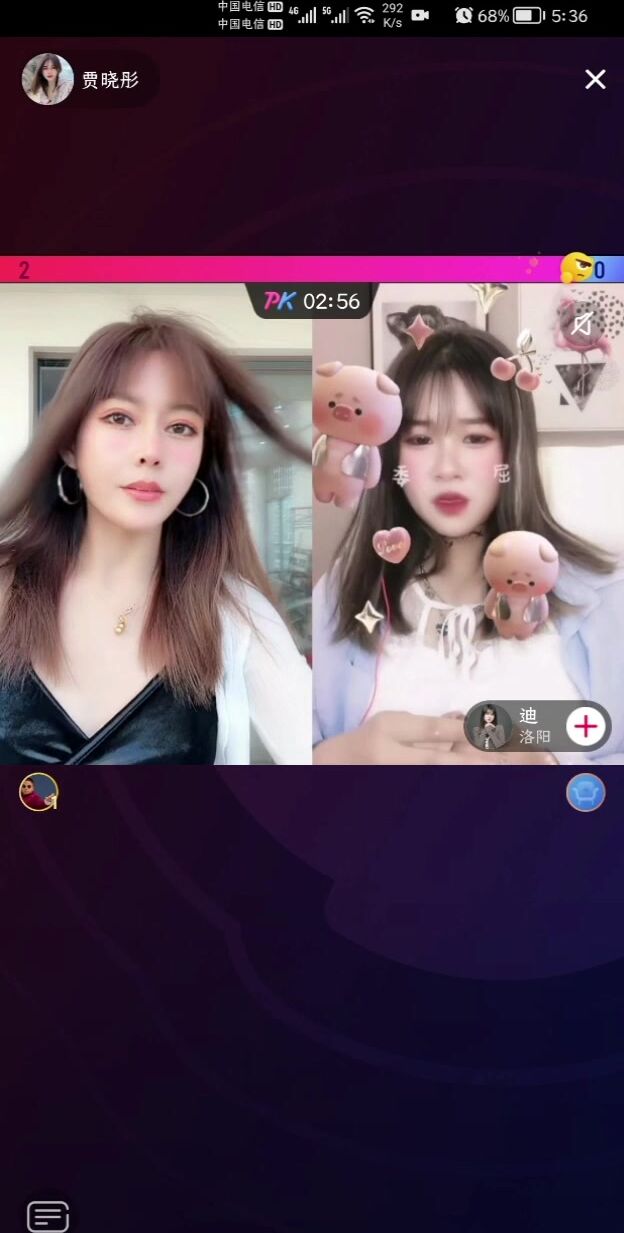This screenshot has height=1233, width=624.
Task: Close the live stream with X
Action: click(595, 80)
